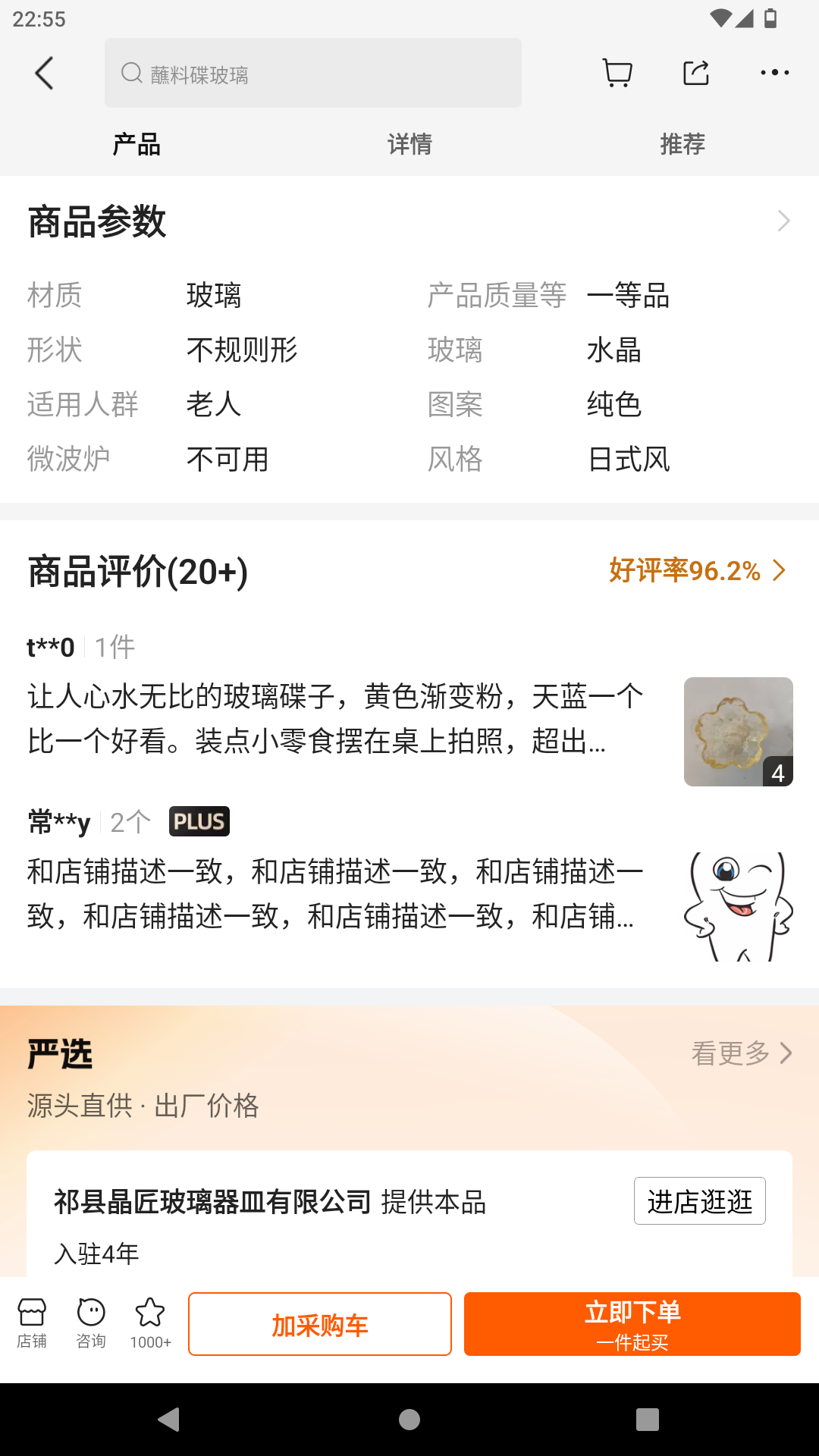Favorite this product with the star
Image resolution: width=819 pixels, height=1456 pixels.
tap(150, 1323)
